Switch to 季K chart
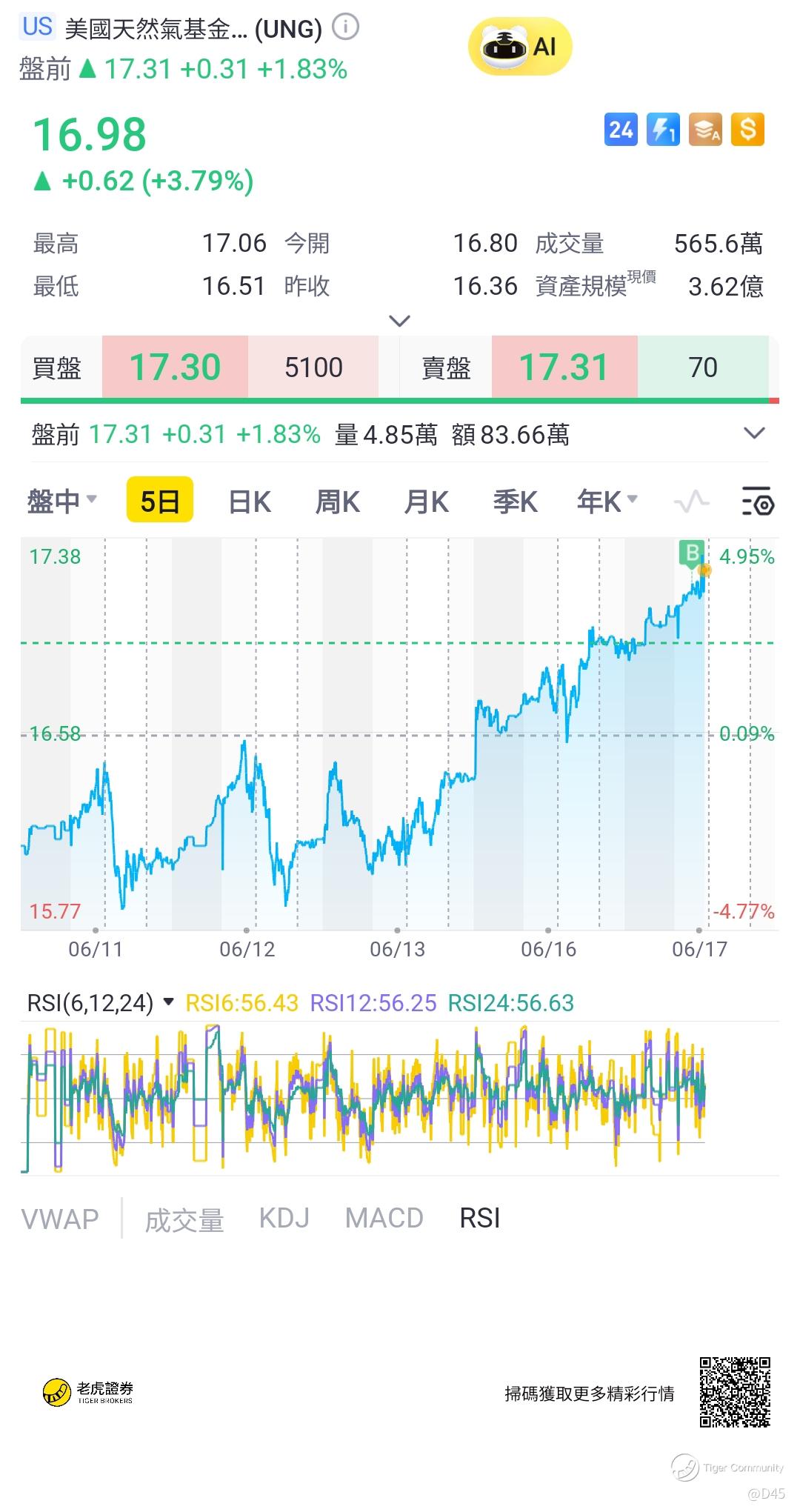Viewport: 800px width, 1512px height. (x=515, y=502)
